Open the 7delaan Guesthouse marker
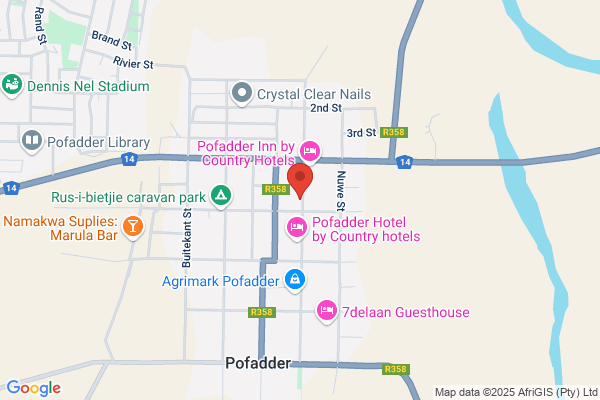Screen dimensions: 600x400 click(326, 312)
